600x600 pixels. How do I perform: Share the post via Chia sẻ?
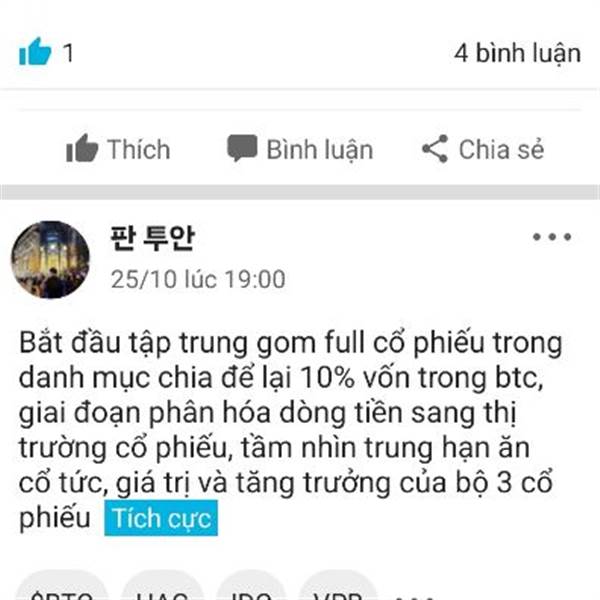483,149
